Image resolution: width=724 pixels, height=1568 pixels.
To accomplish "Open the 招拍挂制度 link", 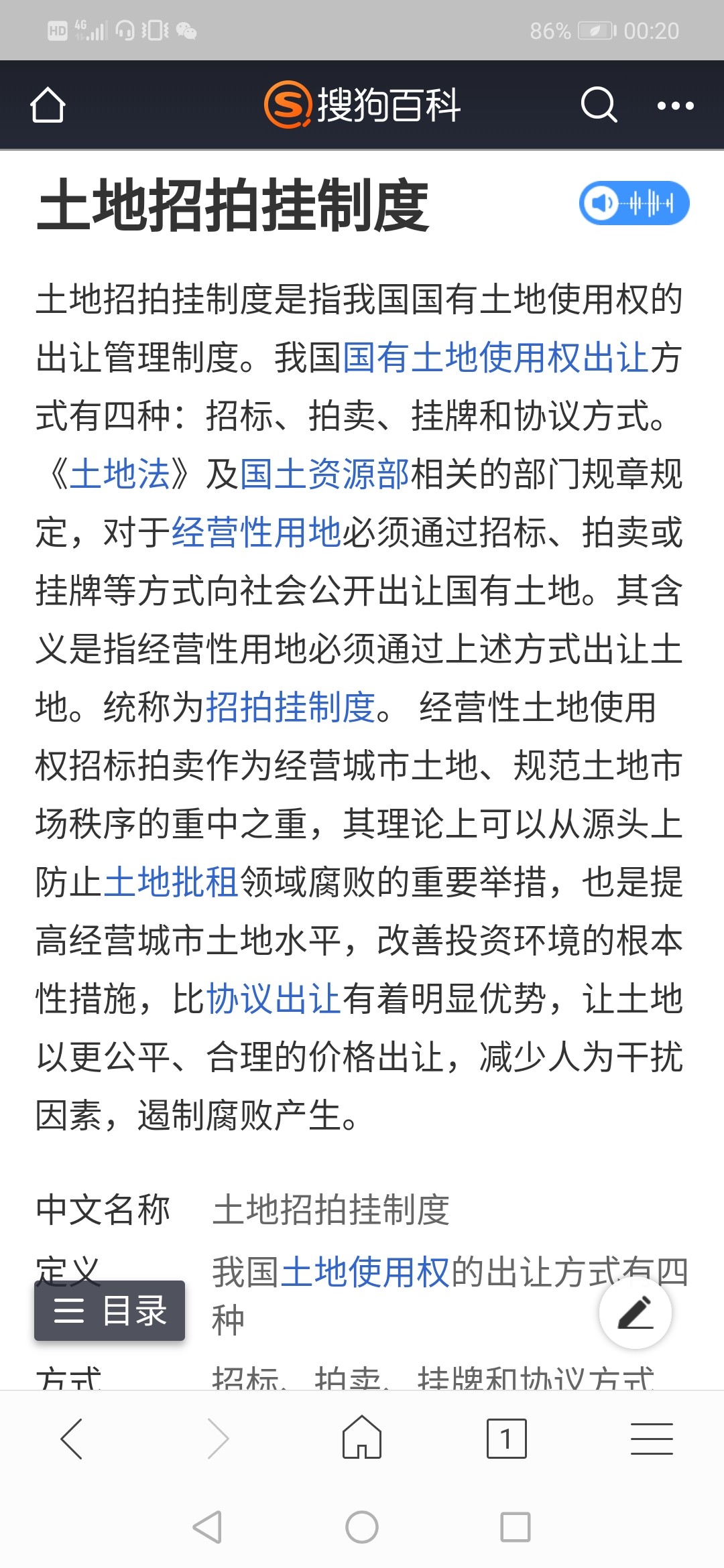I will [x=290, y=708].
